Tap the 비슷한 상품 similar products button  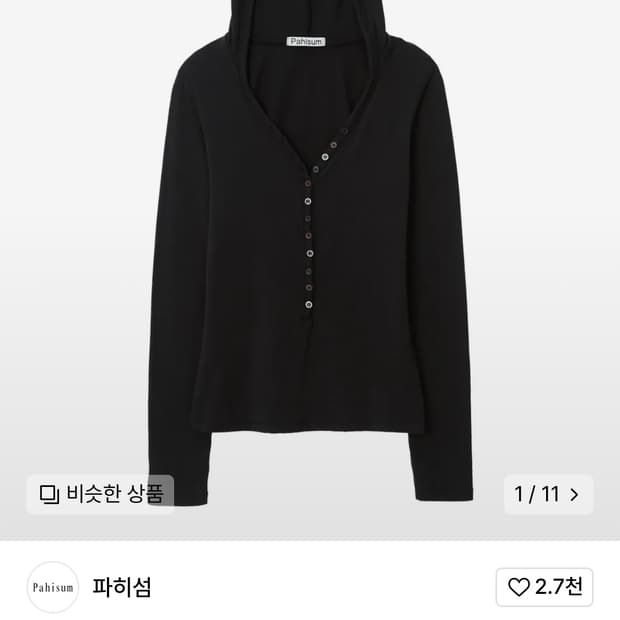[100, 494]
